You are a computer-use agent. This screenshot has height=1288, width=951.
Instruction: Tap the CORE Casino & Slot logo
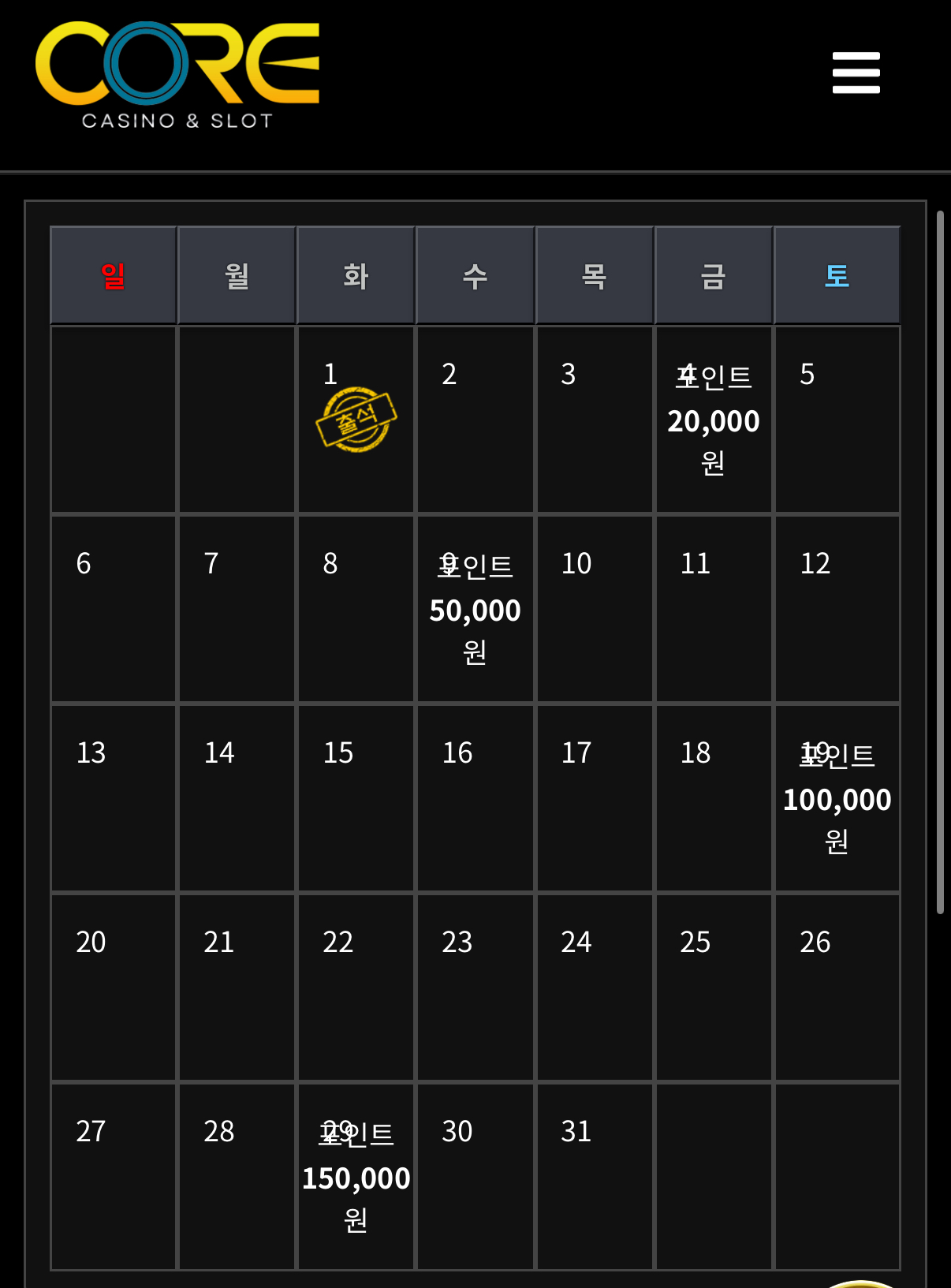[177, 75]
